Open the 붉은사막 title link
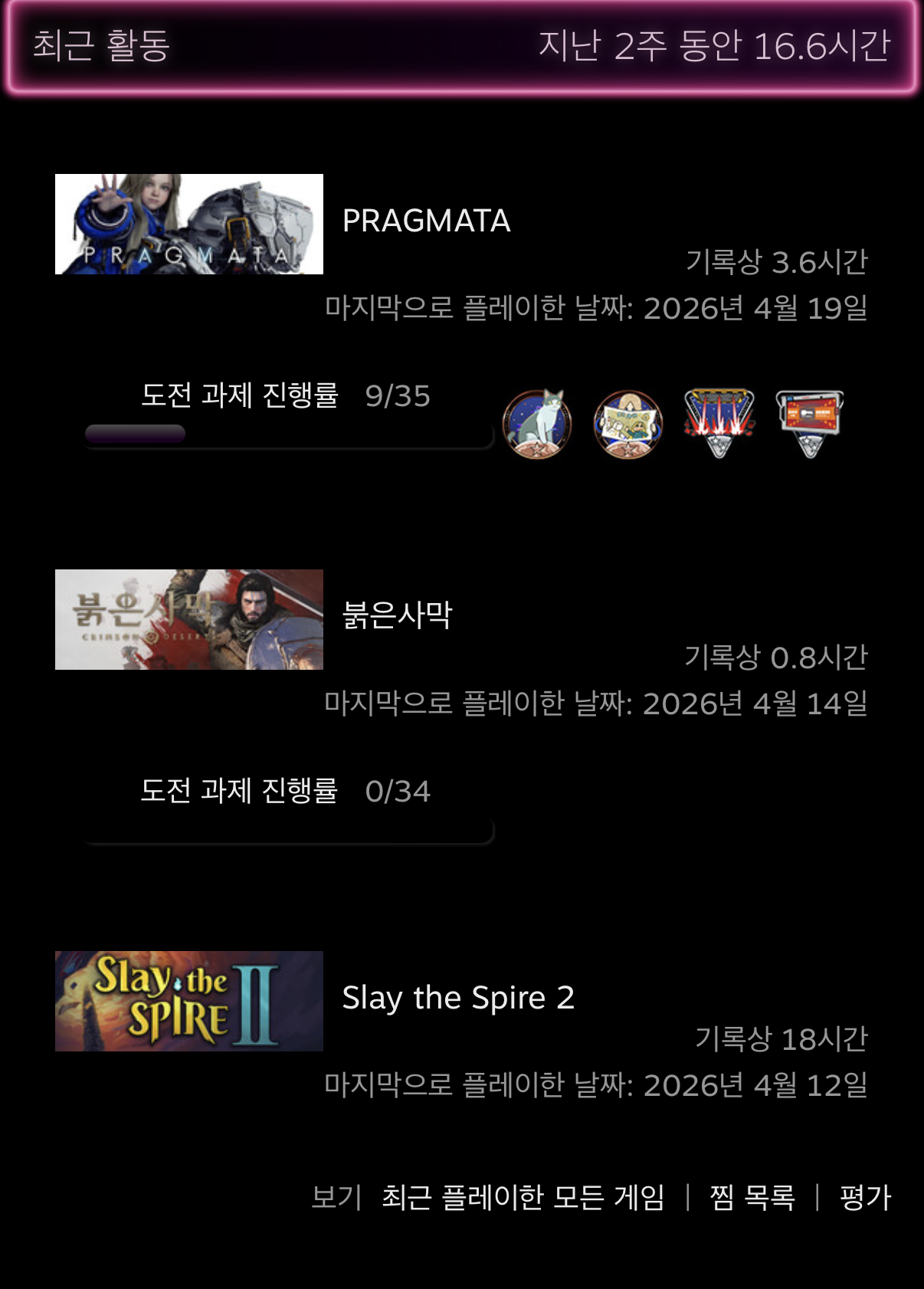 coord(397,615)
